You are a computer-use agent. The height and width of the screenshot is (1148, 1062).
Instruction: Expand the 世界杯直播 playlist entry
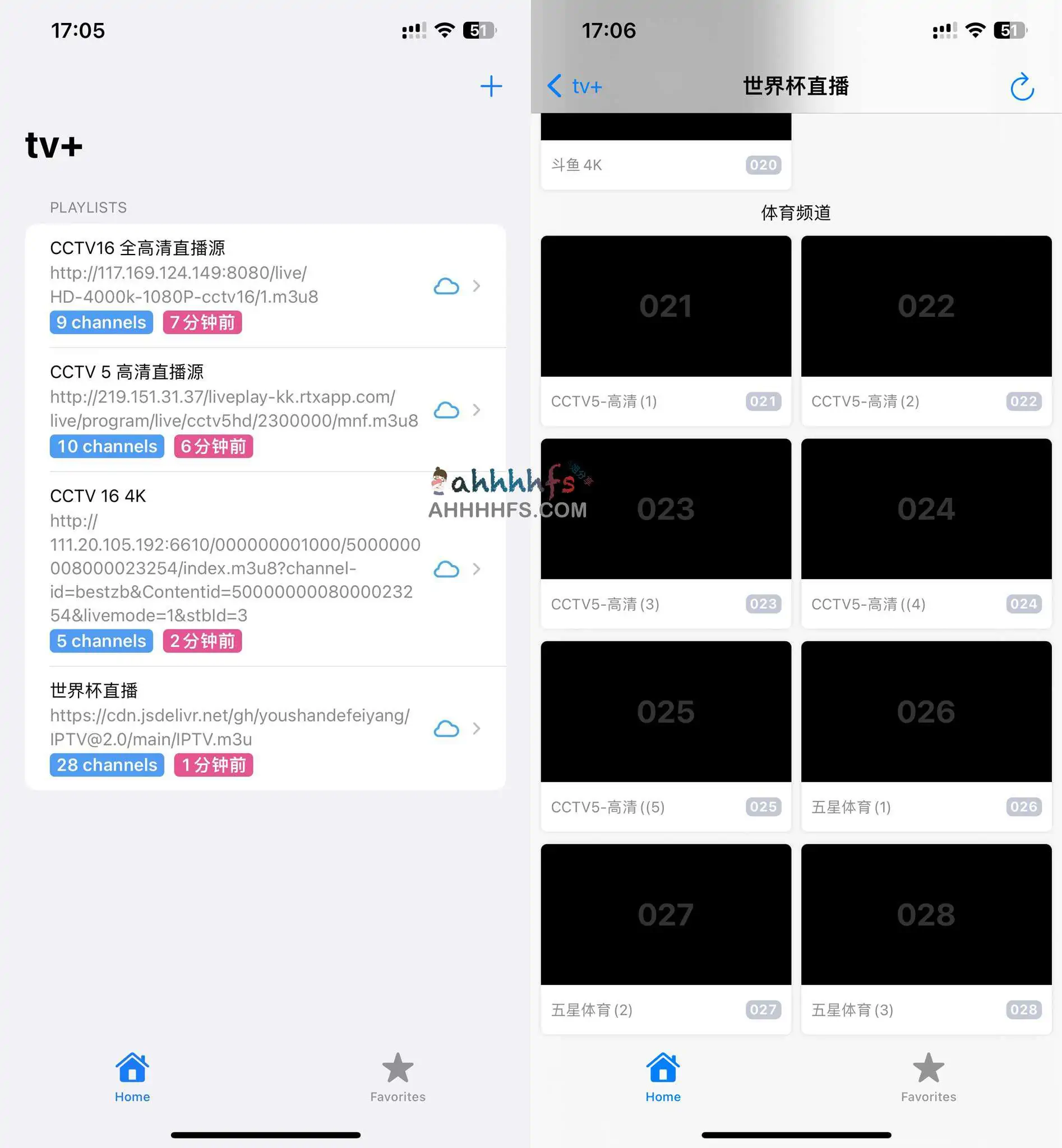[477, 729]
